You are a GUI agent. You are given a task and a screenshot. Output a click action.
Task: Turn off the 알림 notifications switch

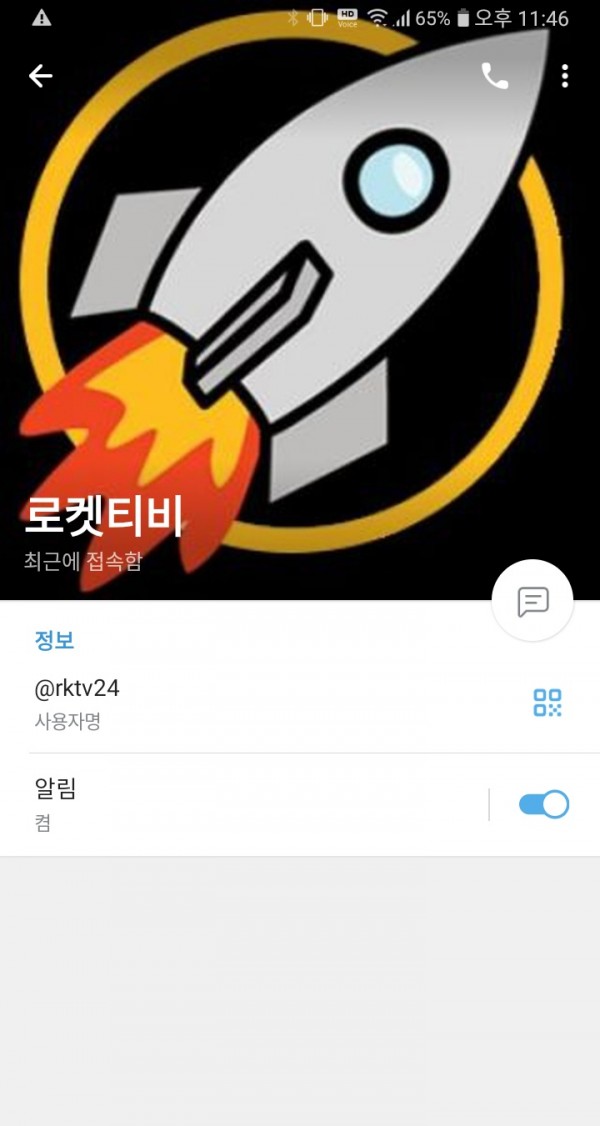point(543,804)
